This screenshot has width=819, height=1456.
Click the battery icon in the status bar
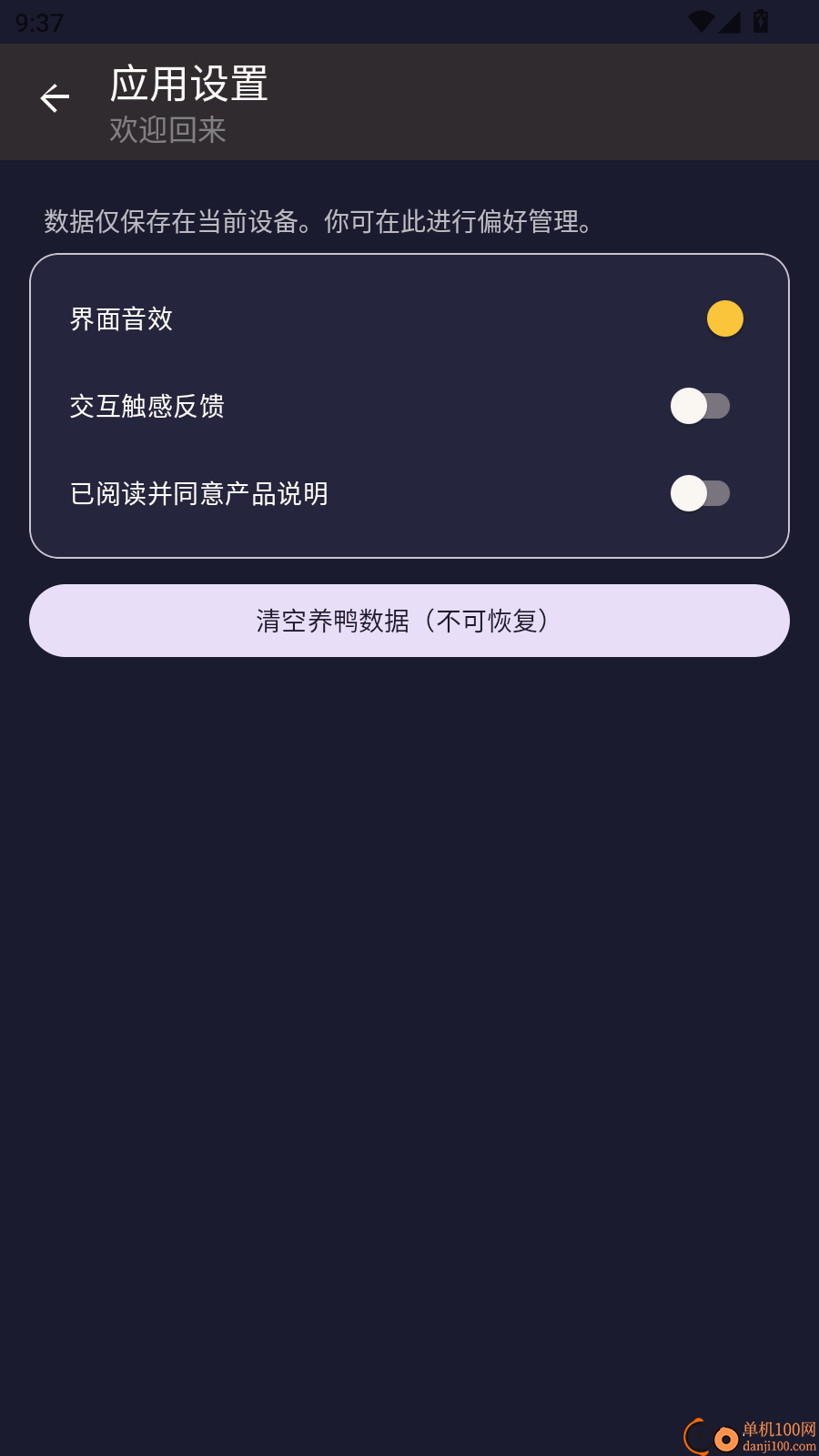click(761, 20)
